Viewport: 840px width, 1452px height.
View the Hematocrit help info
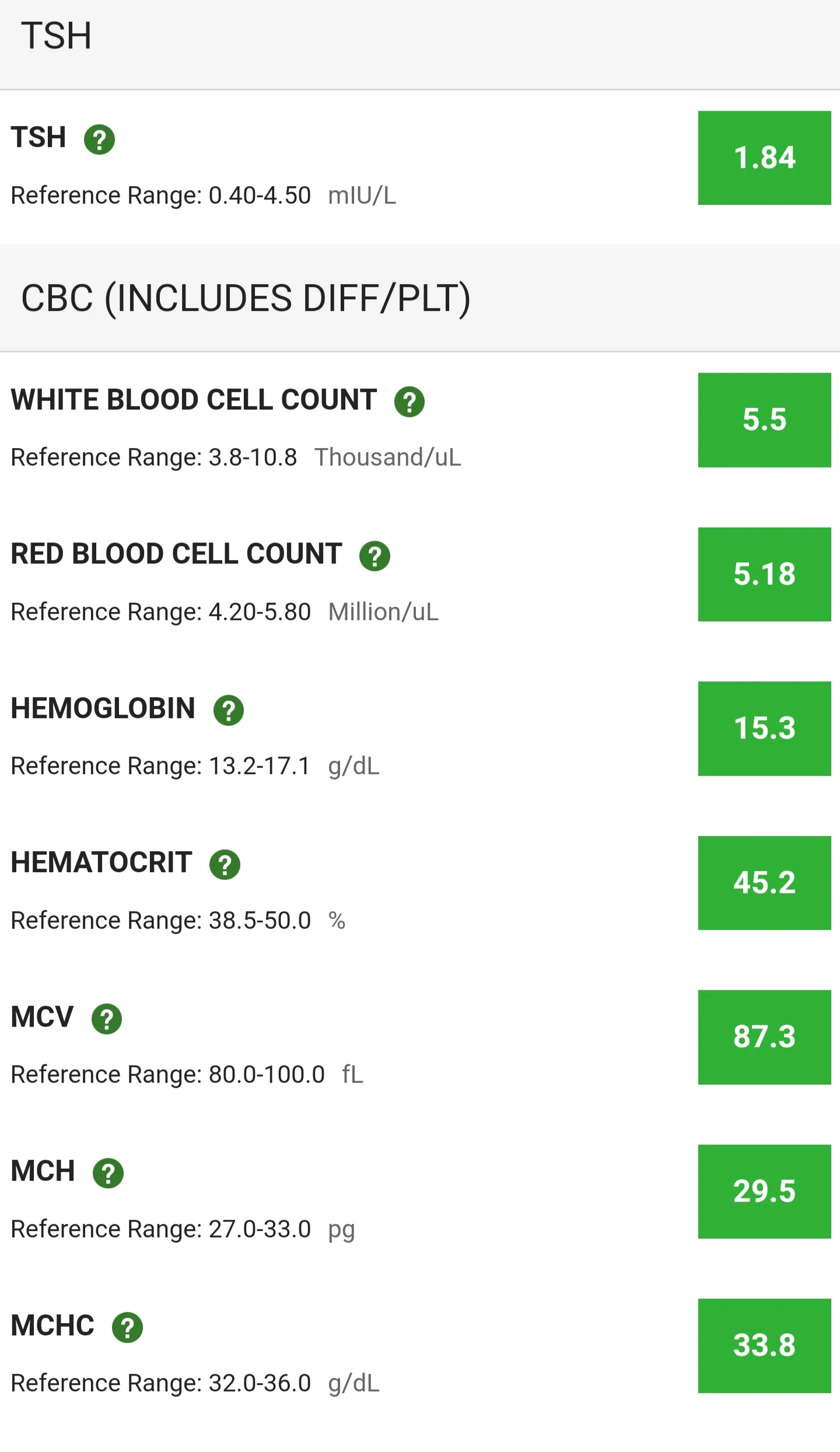point(225,865)
